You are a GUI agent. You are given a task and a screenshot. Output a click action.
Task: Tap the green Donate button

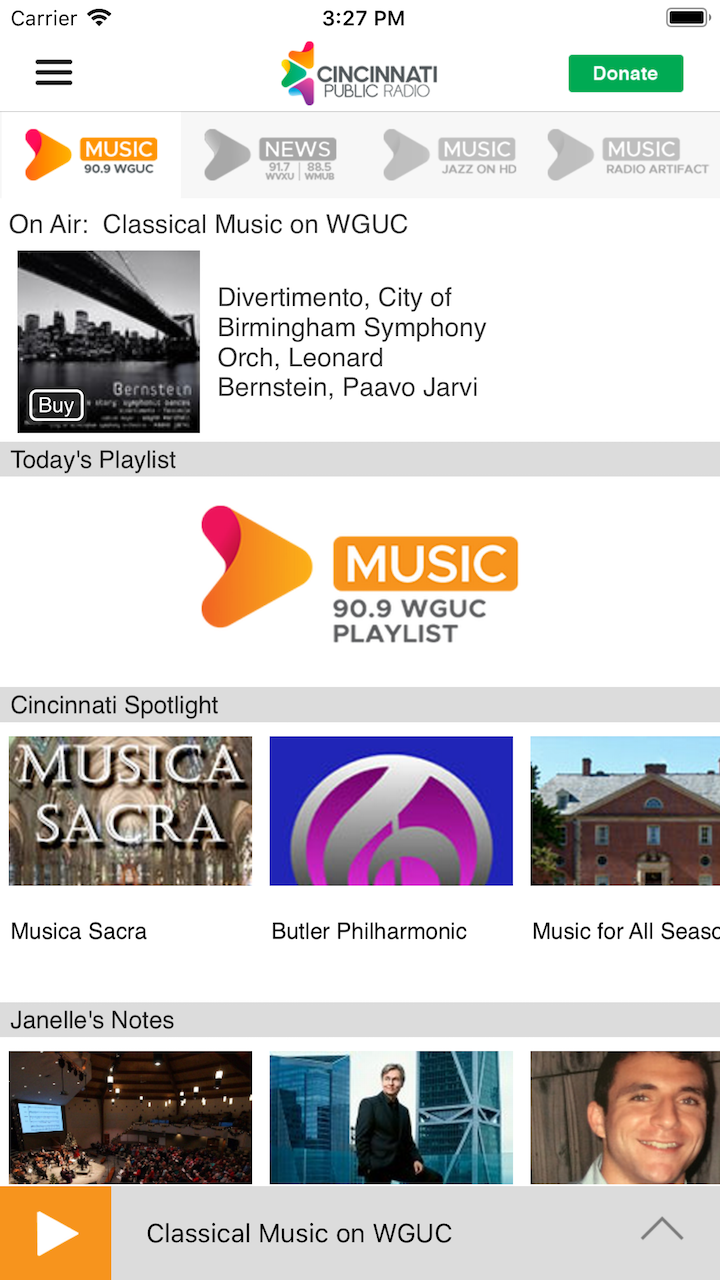coord(625,72)
